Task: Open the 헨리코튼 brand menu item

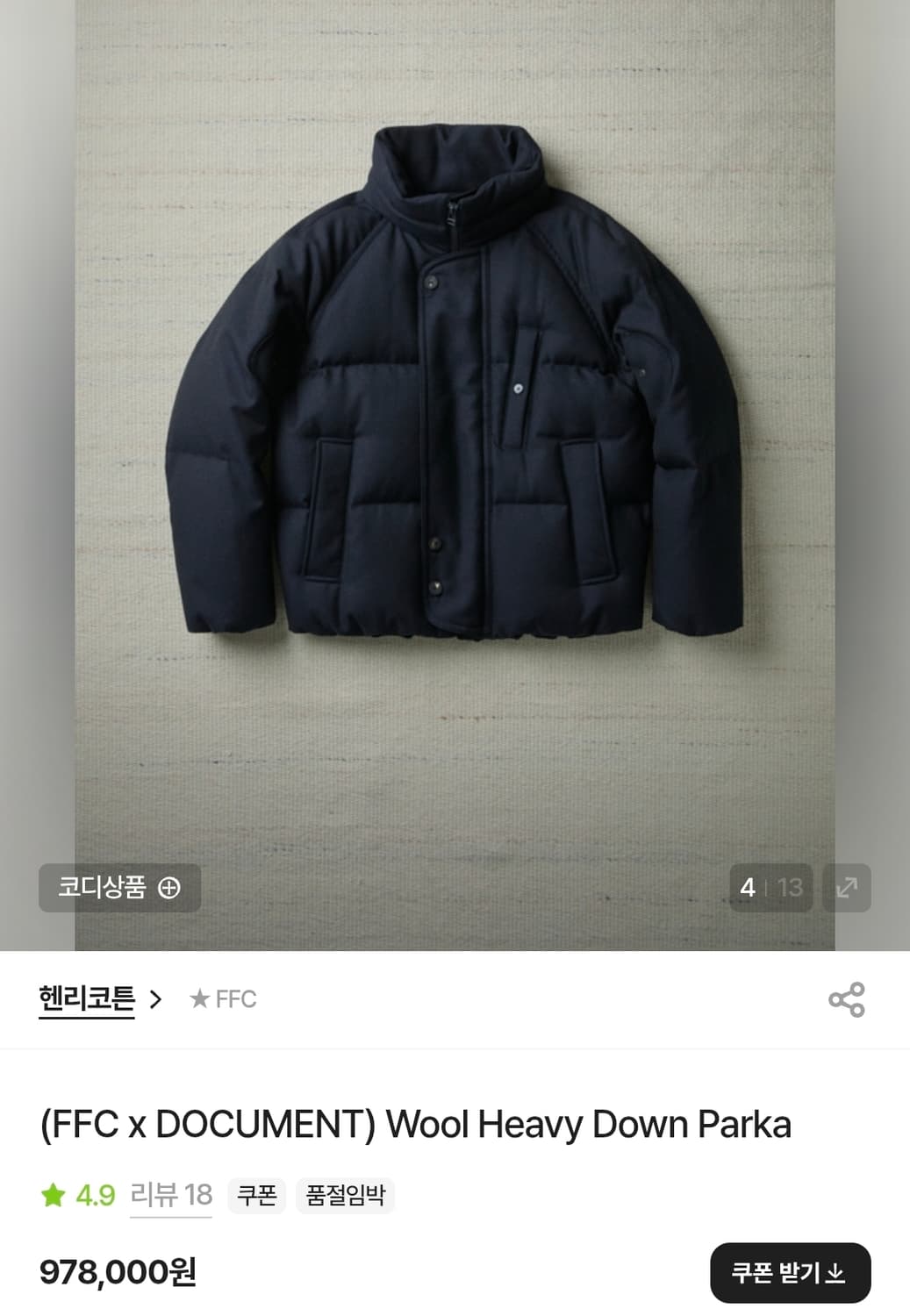Action: click(x=85, y=998)
